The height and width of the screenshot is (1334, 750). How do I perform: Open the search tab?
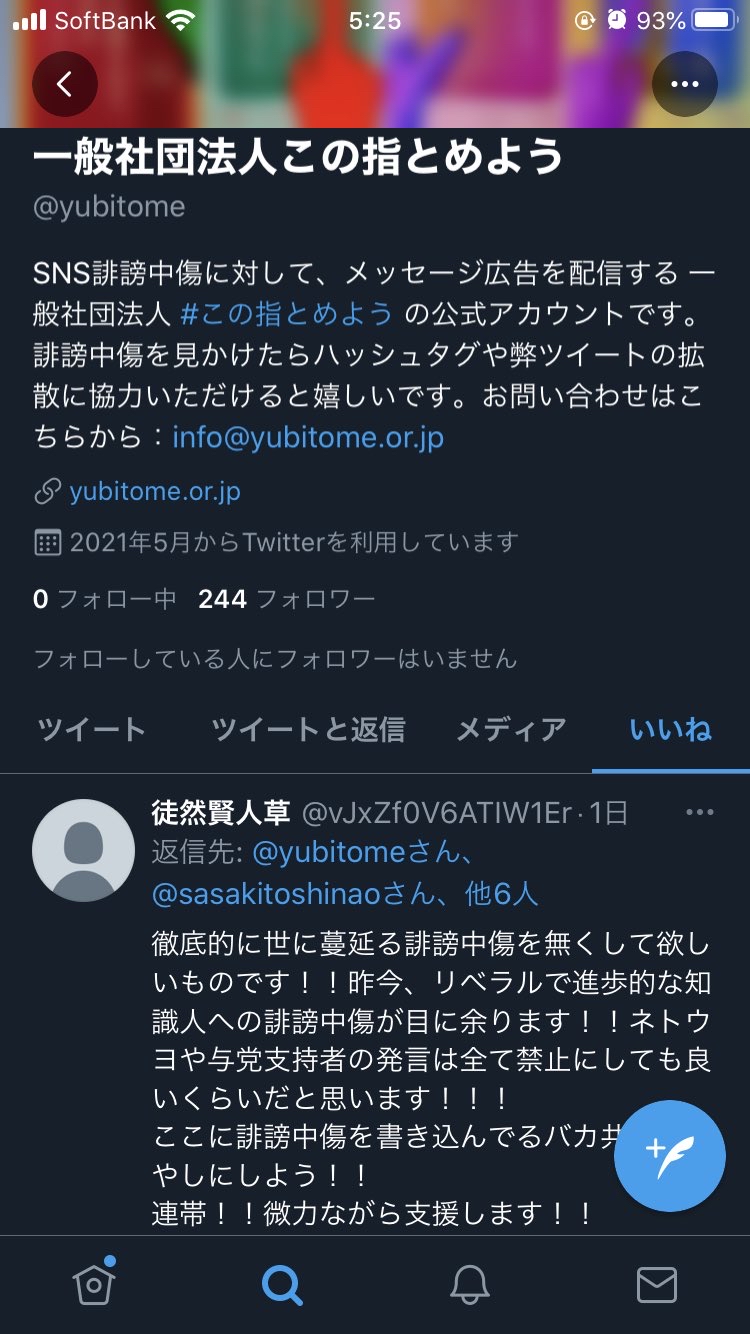tap(282, 1285)
